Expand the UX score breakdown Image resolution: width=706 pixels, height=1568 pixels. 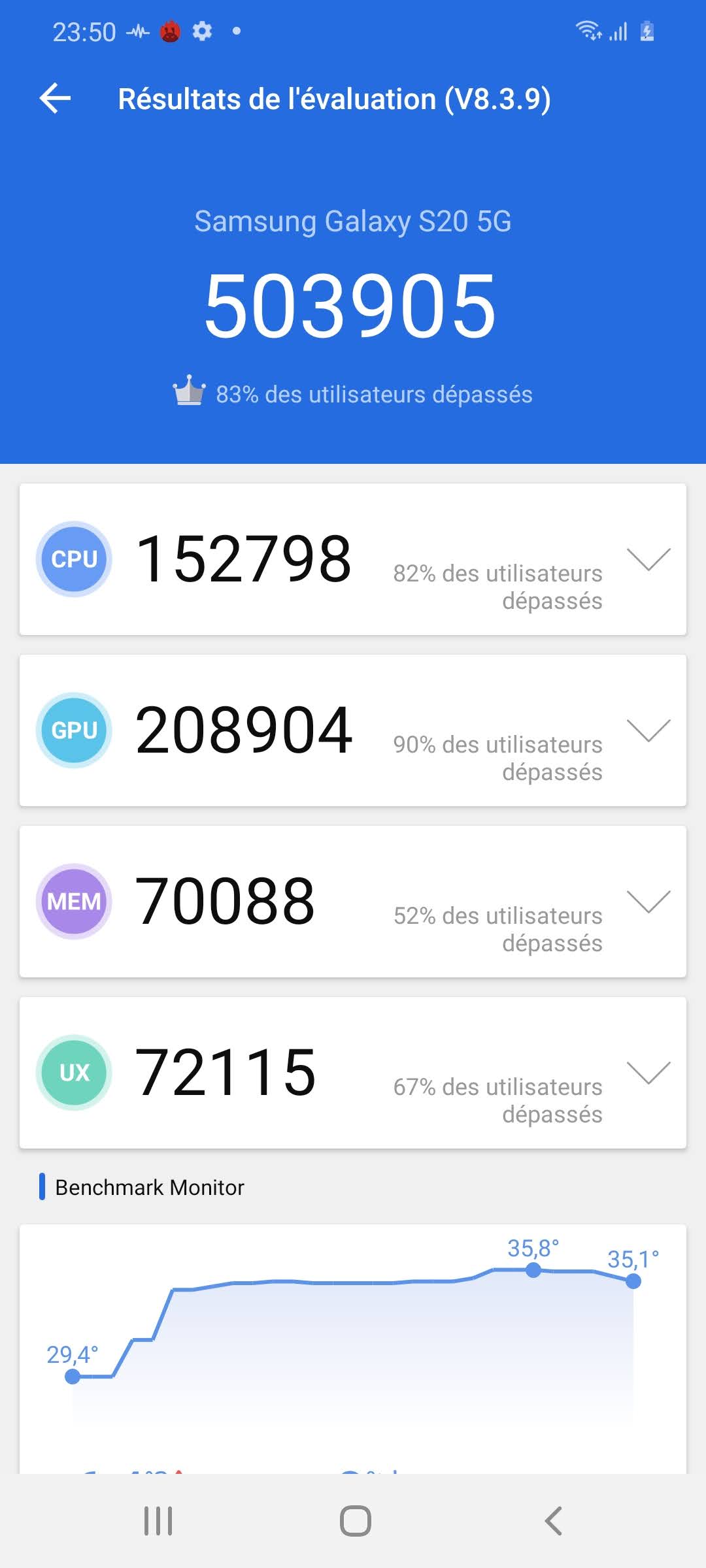point(648,1073)
